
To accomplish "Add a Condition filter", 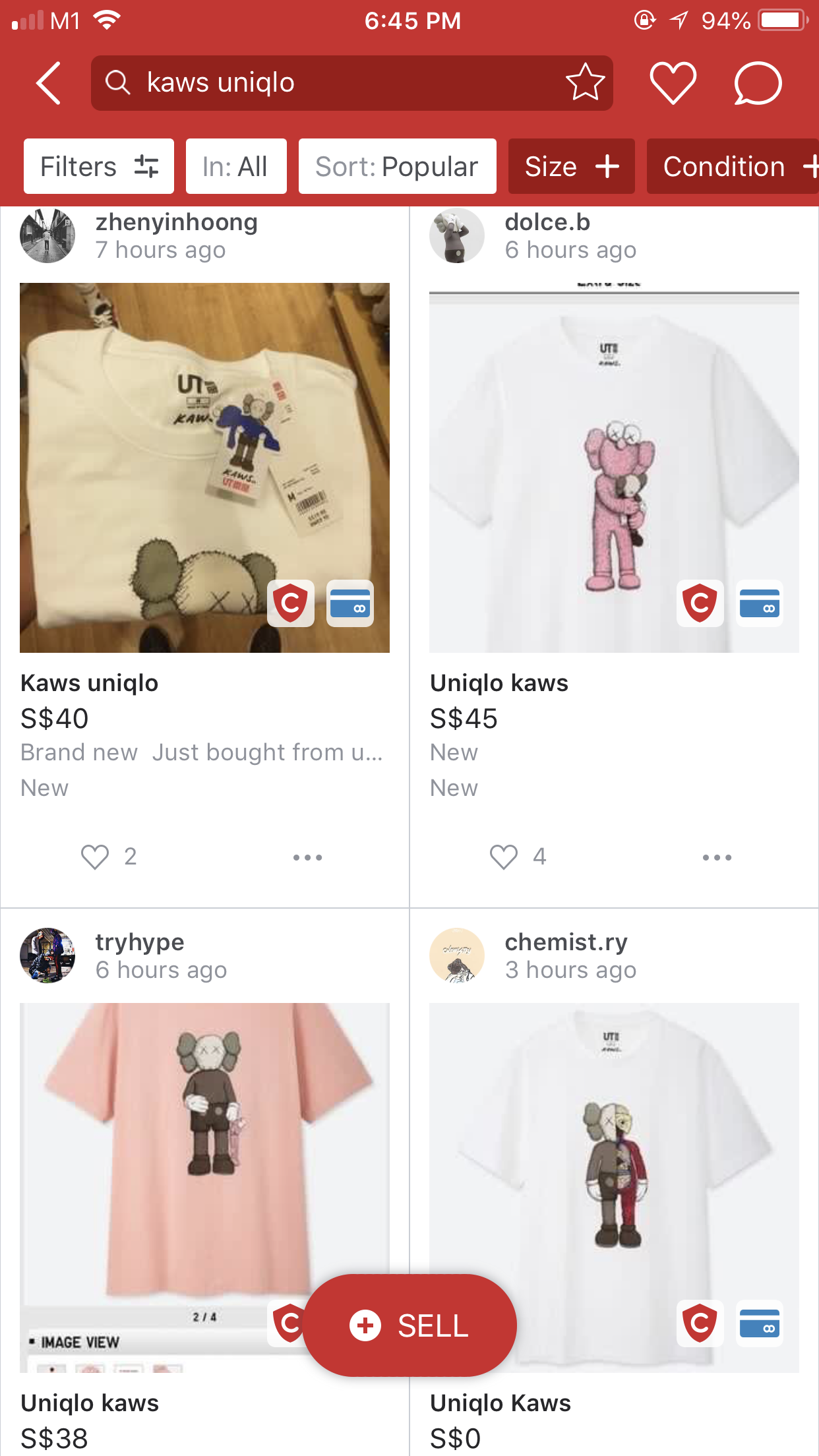I will pyautogui.click(x=733, y=166).
